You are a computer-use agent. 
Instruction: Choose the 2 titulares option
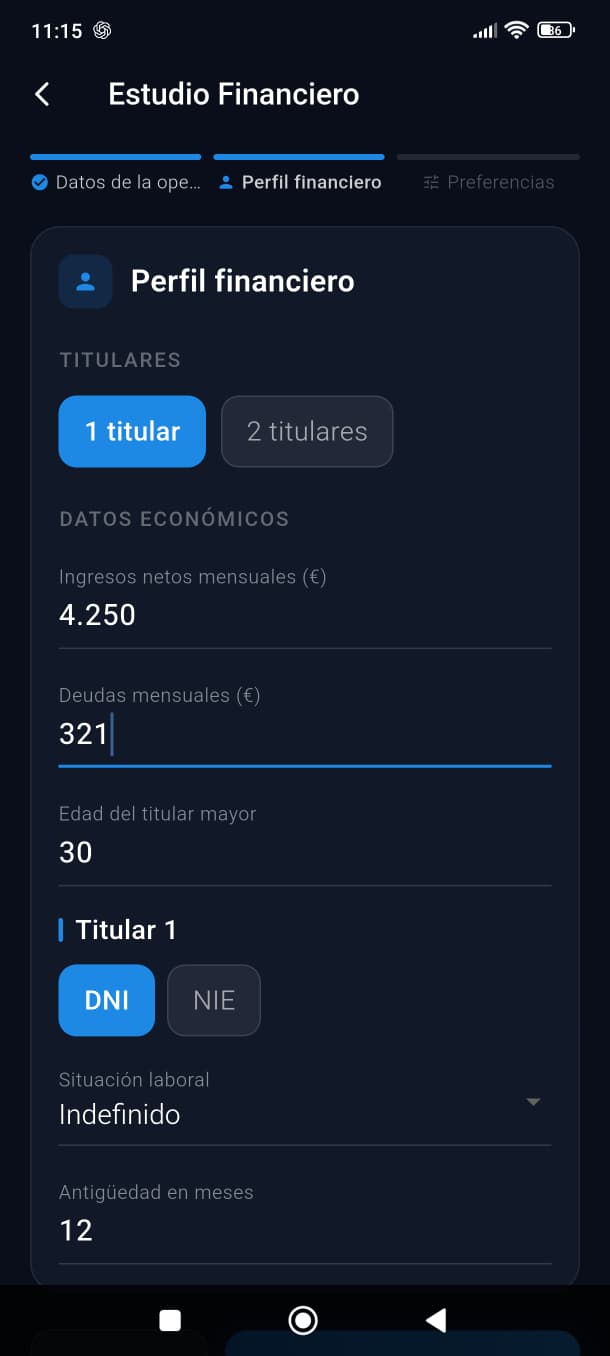point(307,431)
